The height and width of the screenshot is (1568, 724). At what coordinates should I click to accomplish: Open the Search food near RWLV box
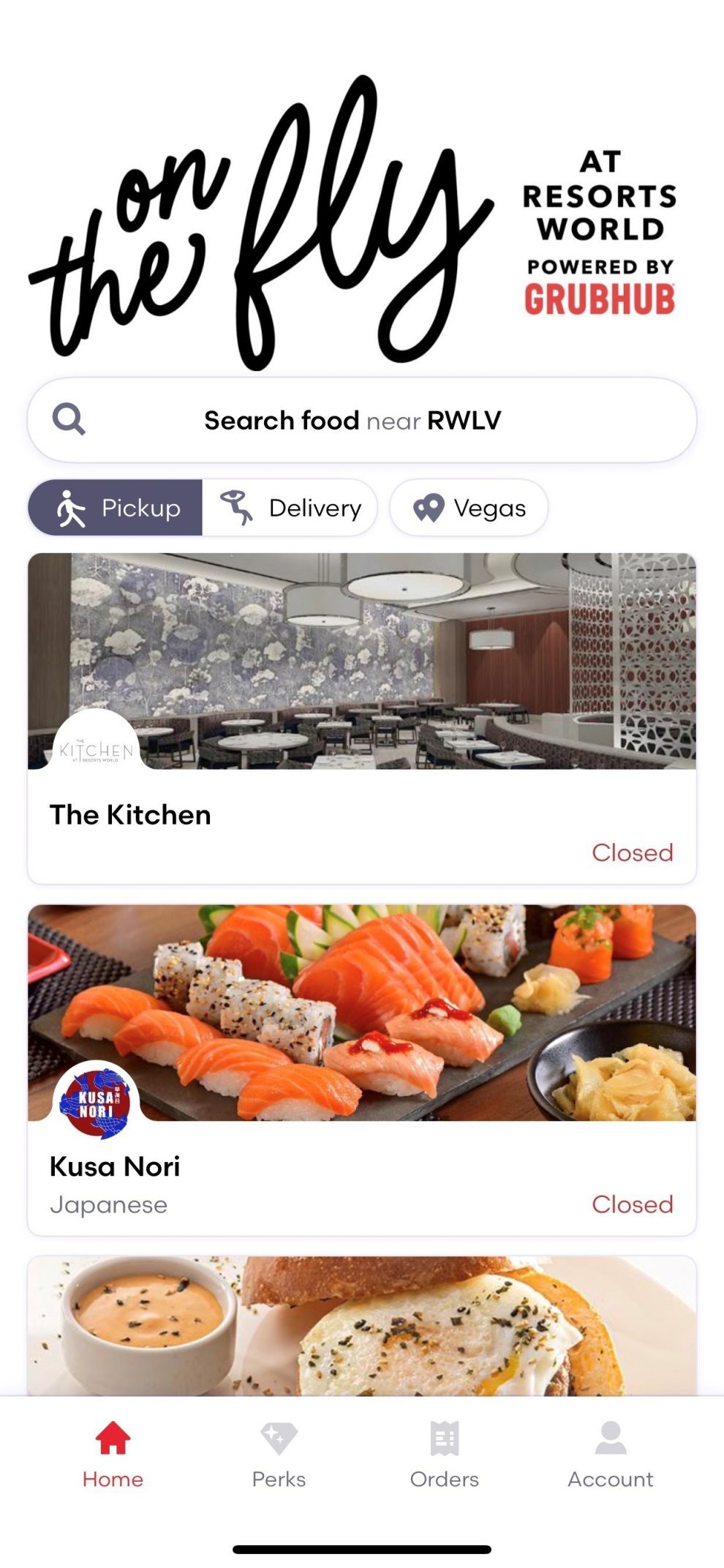click(x=361, y=420)
